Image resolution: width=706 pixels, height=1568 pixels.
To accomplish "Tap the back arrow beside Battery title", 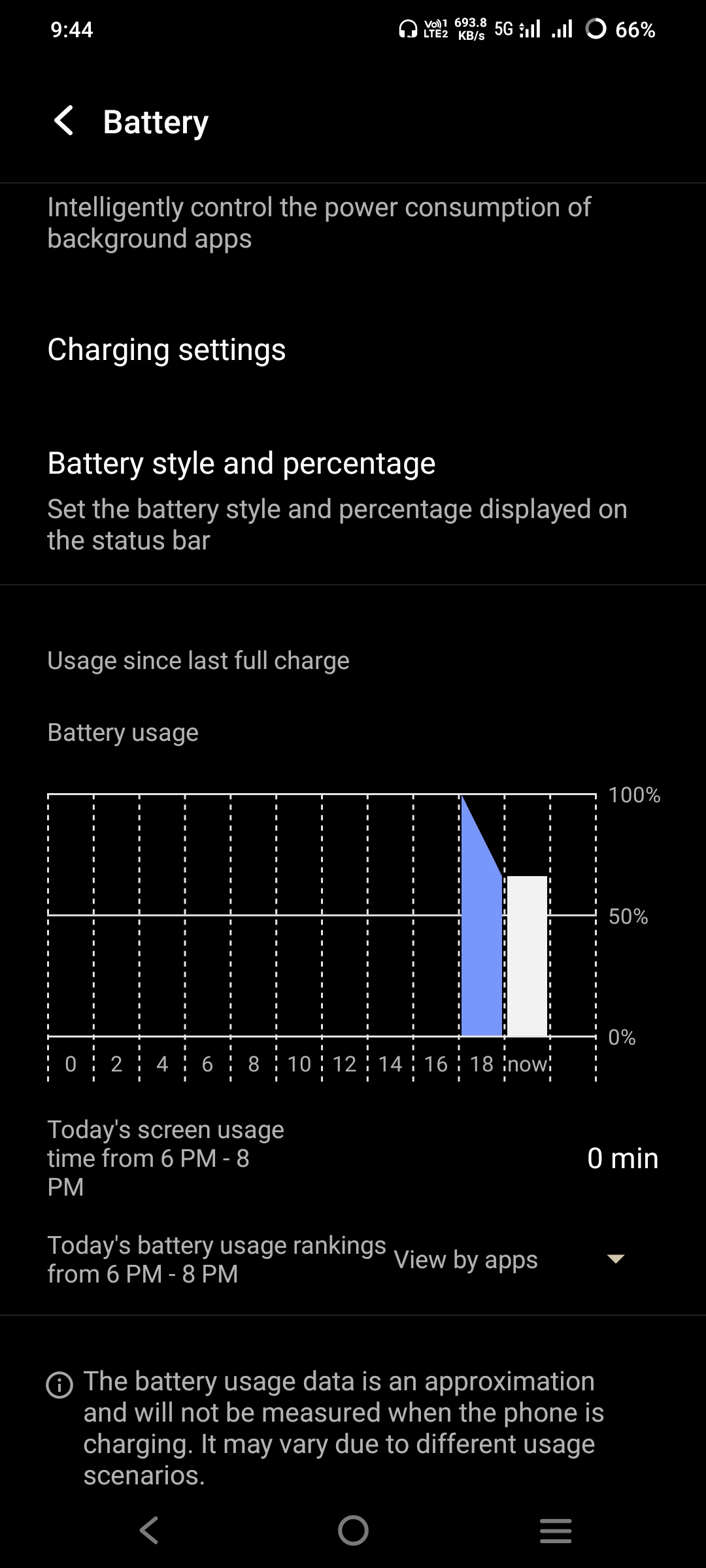I will pyautogui.click(x=63, y=122).
